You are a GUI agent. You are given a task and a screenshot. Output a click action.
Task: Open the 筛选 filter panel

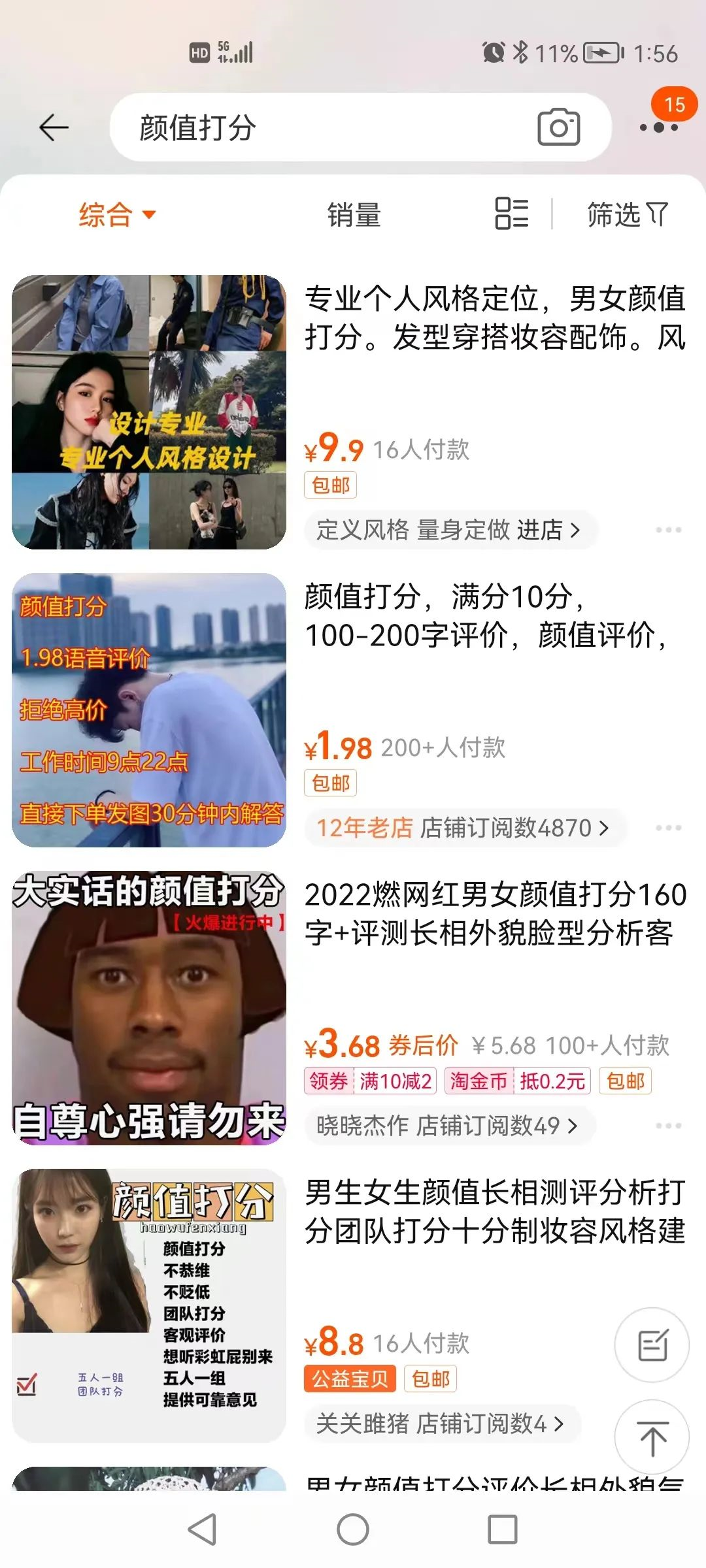627,214
